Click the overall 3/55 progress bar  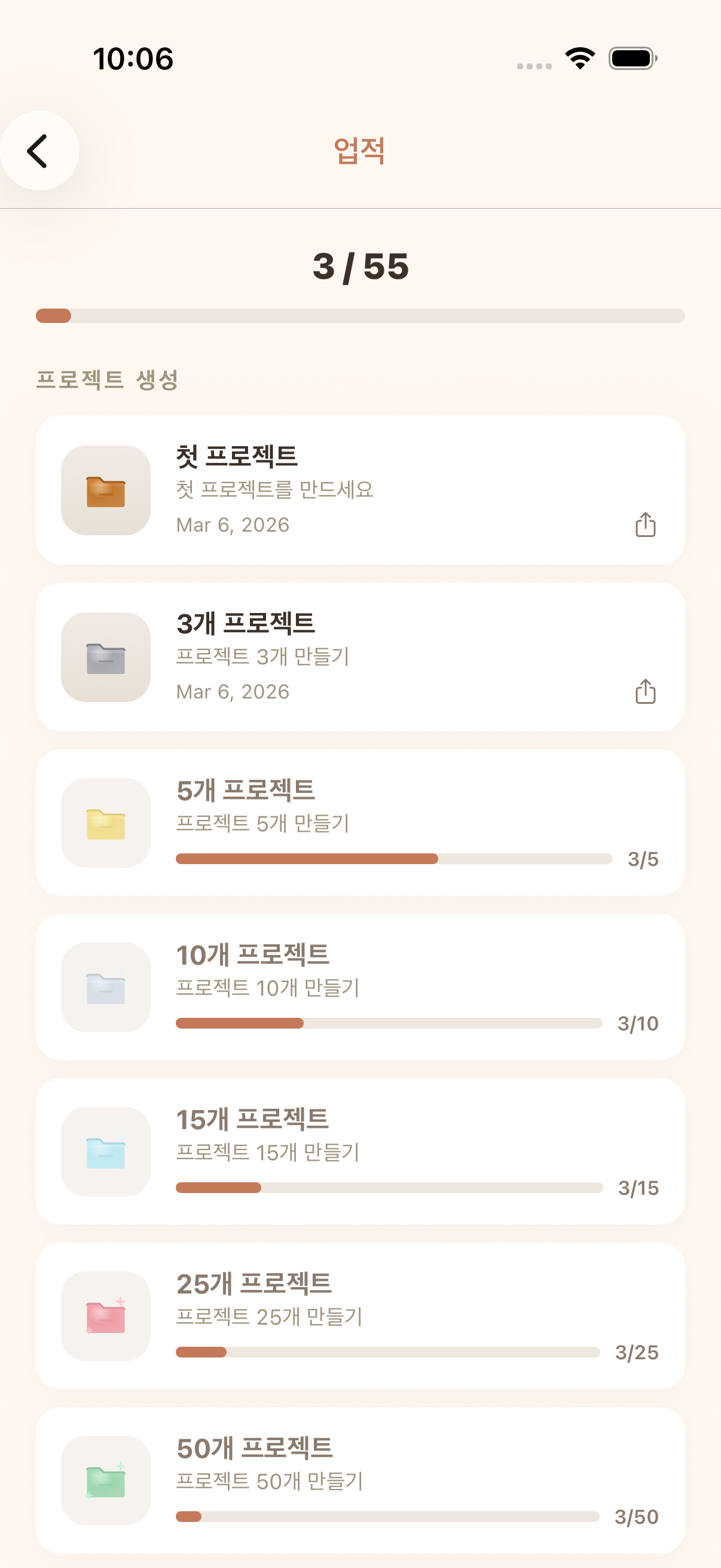coord(360,316)
